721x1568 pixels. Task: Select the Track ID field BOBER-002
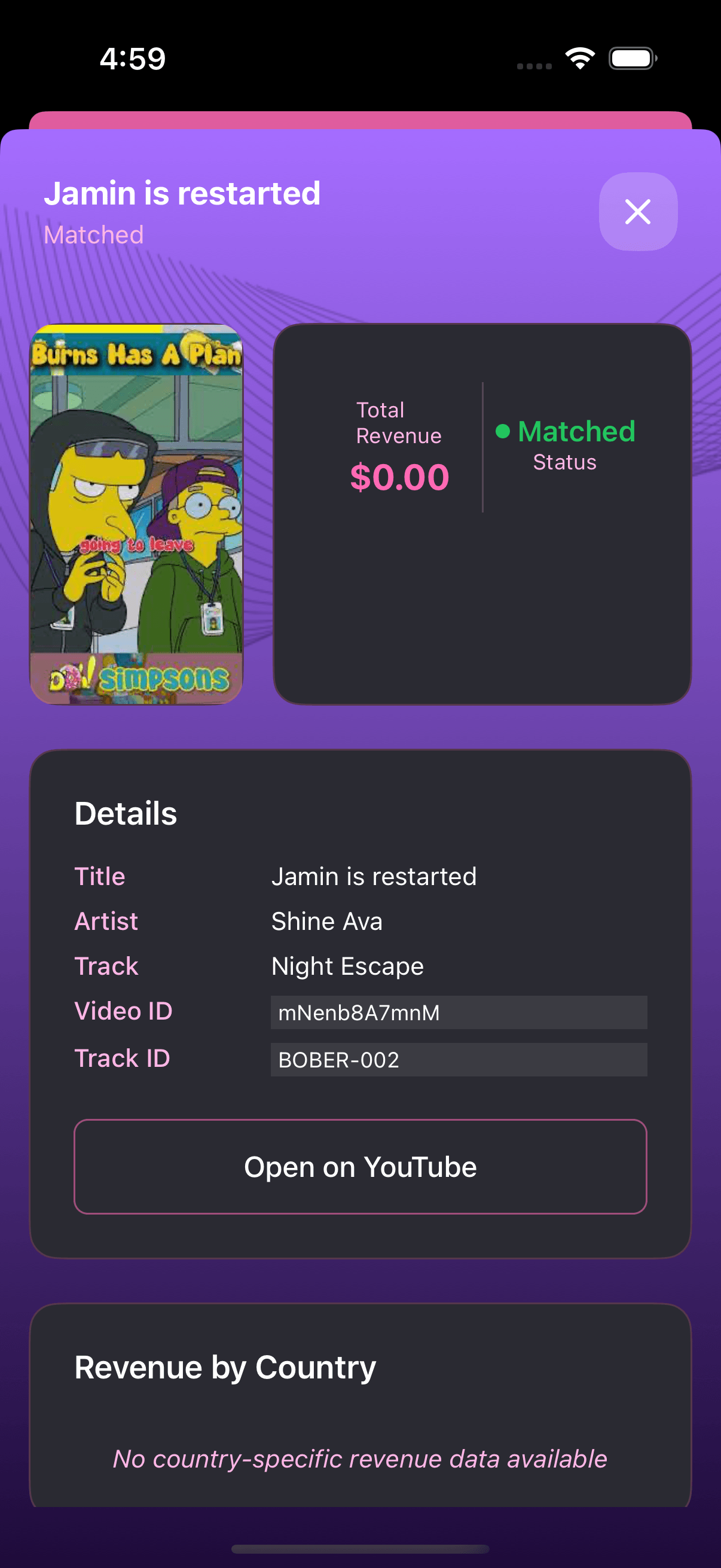[x=458, y=1060]
